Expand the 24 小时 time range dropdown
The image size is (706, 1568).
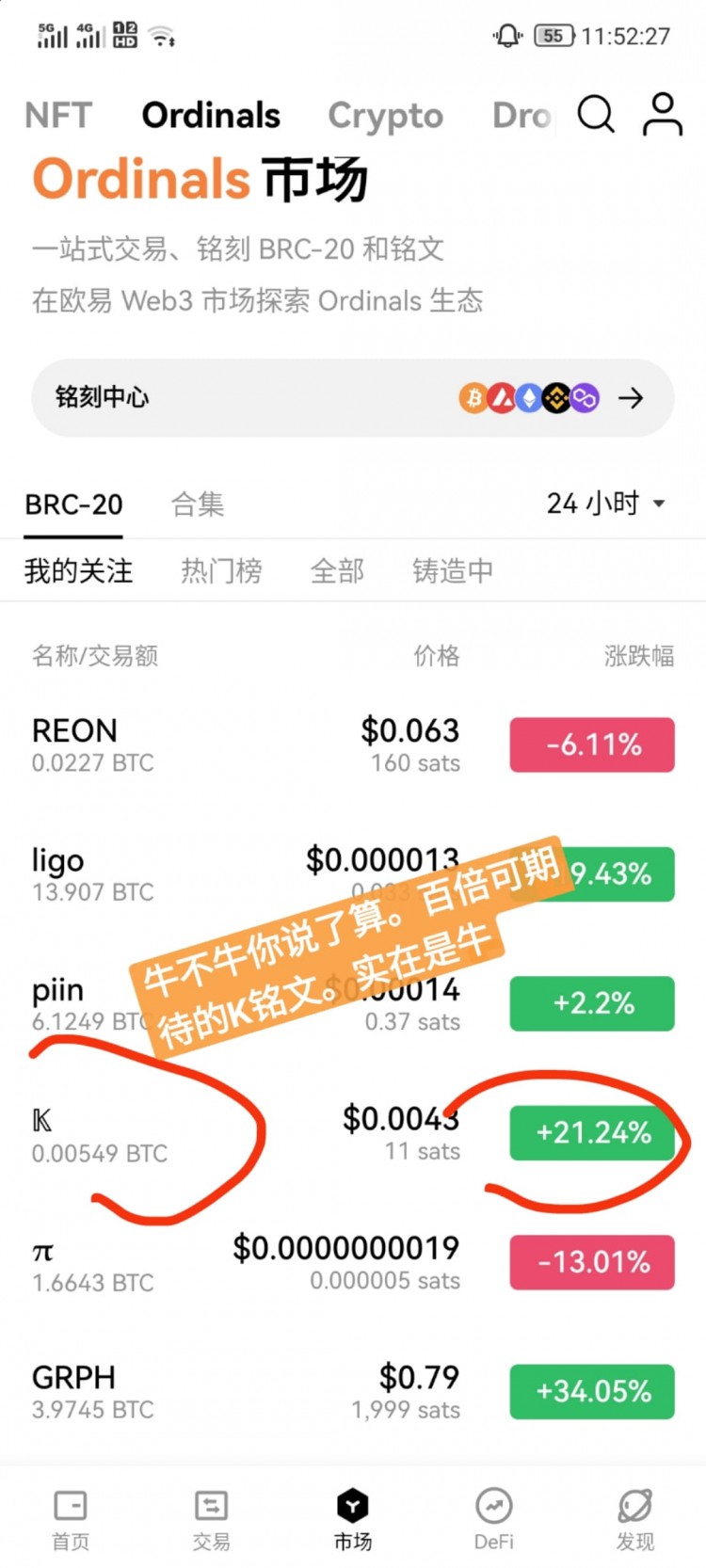[x=605, y=504]
